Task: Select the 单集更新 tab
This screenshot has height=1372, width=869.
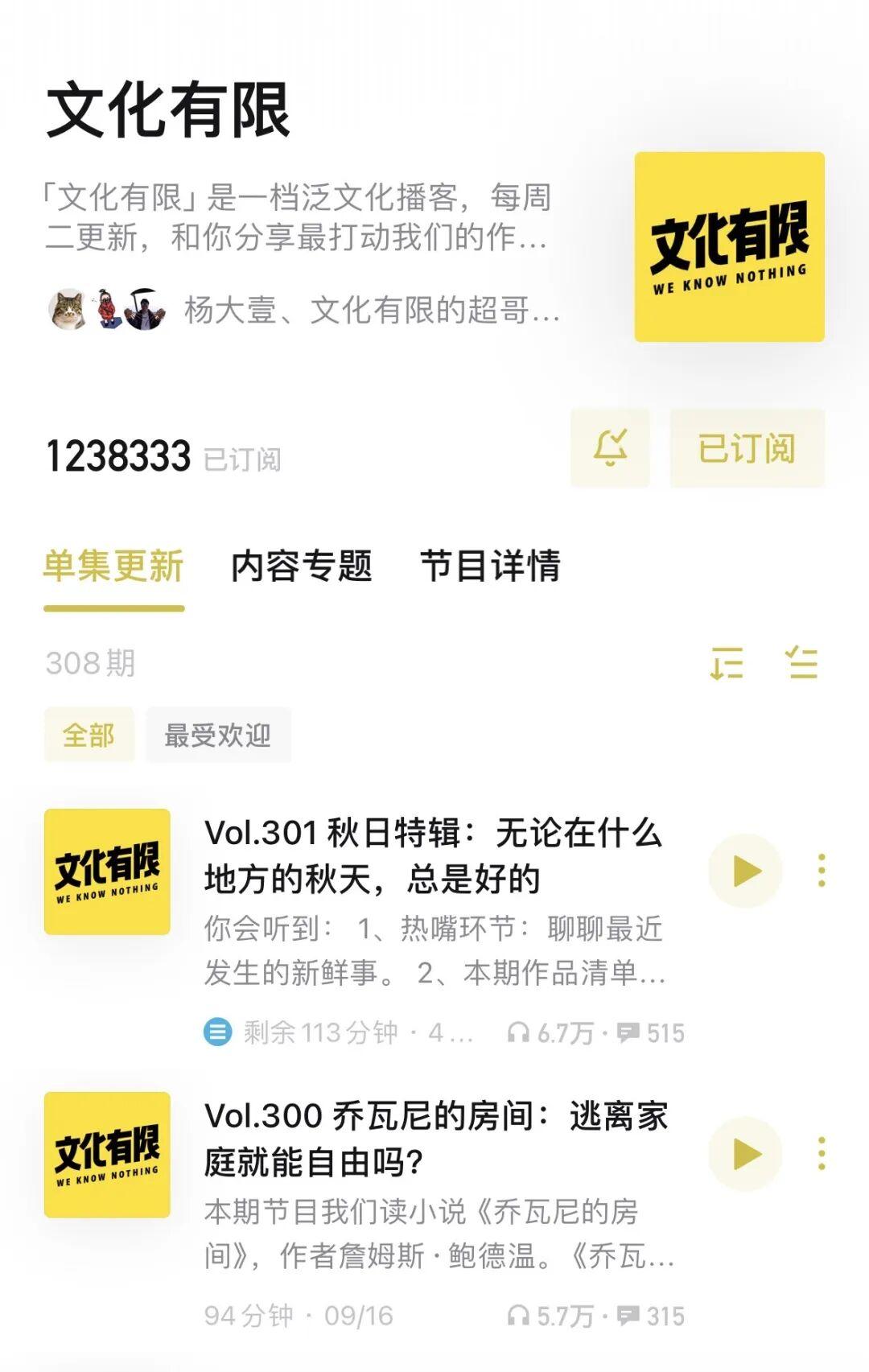Action: pyautogui.click(x=113, y=566)
